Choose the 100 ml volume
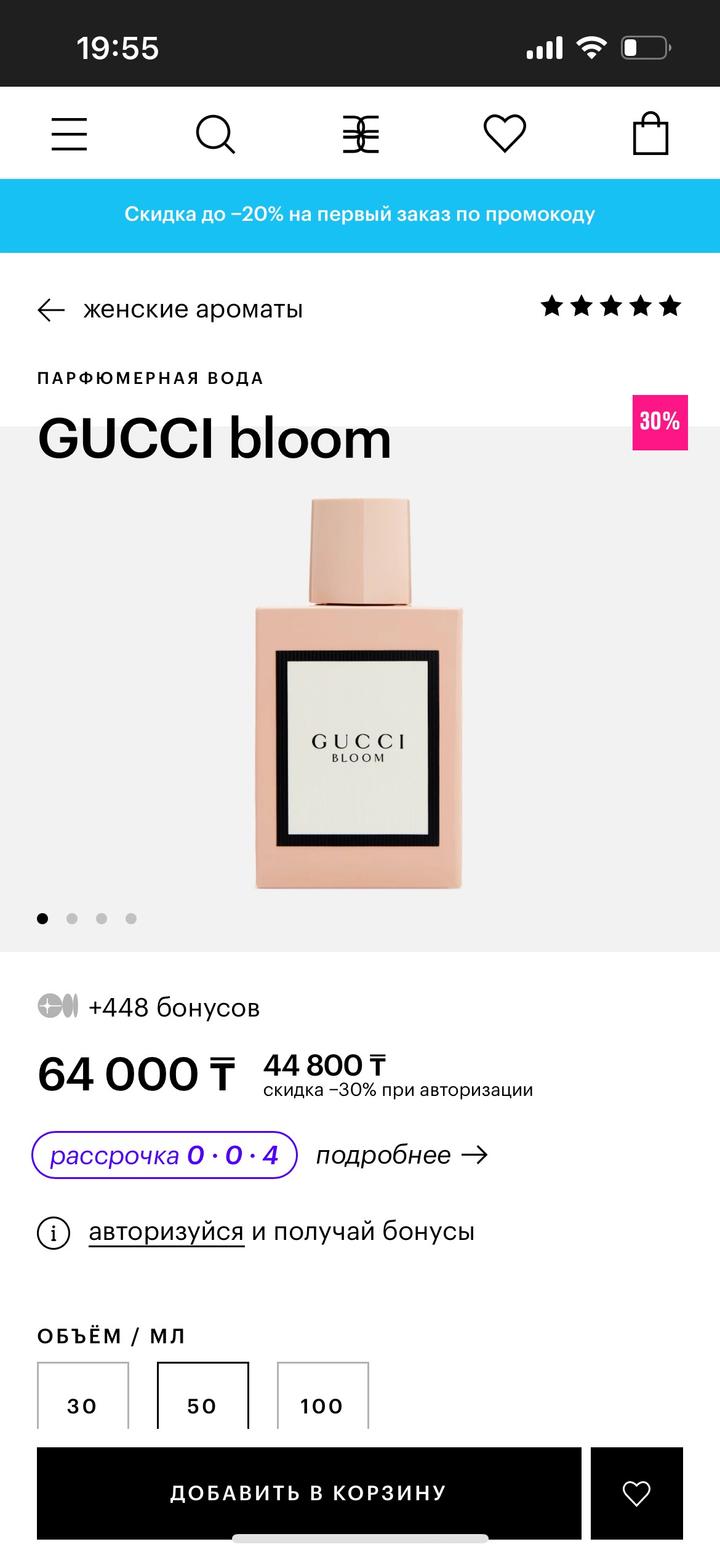This screenshot has width=720, height=1558. click(322, 1402)
